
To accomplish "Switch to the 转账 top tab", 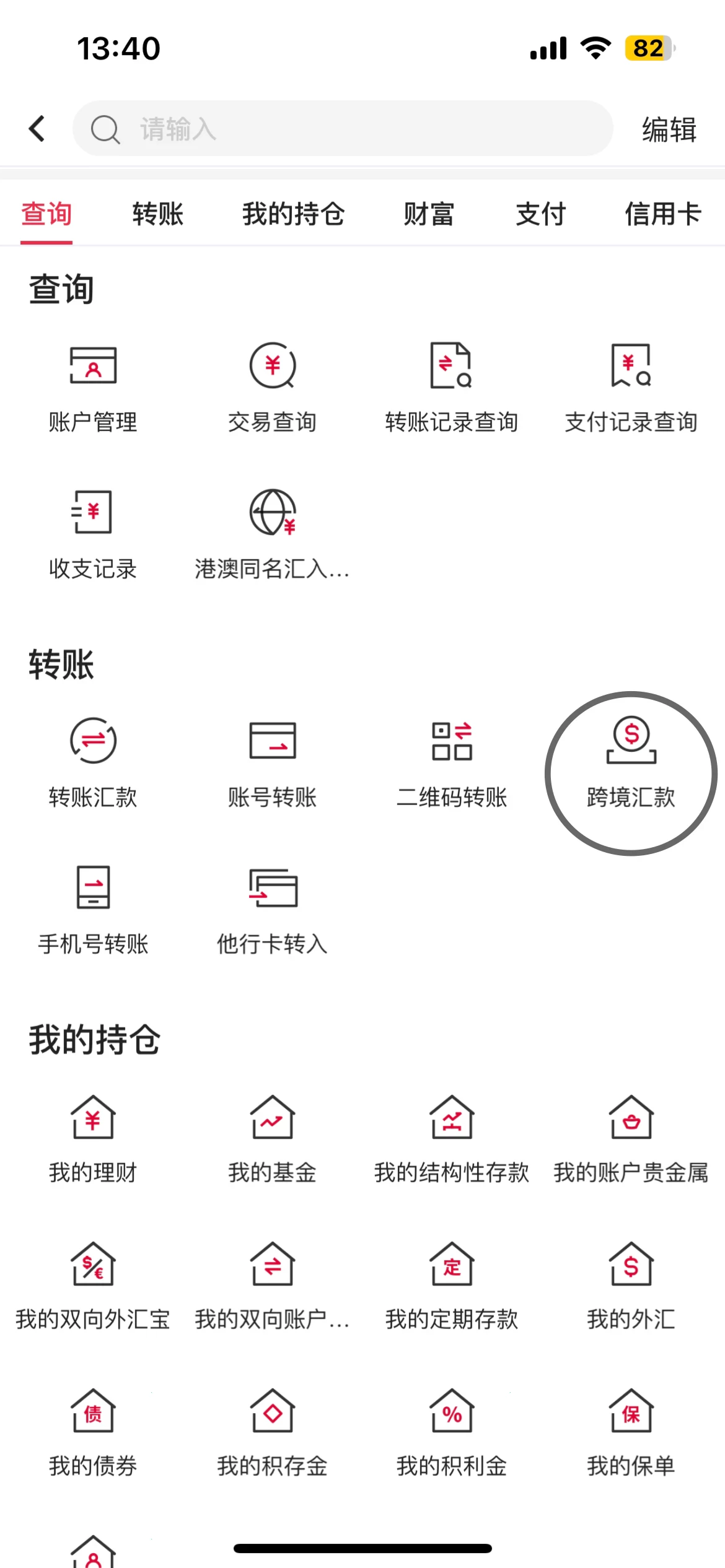I will [157, 214].
